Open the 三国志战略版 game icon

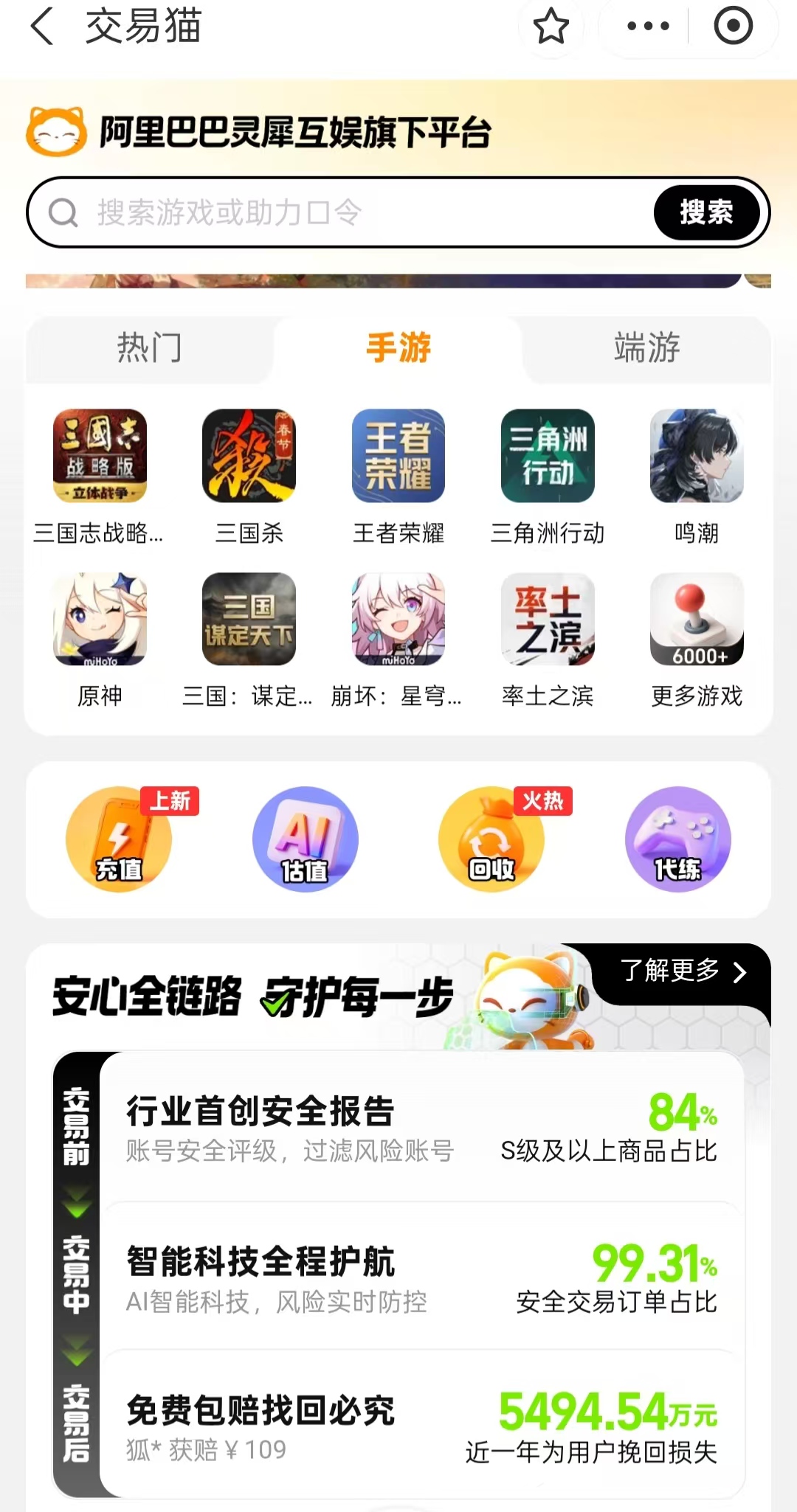pos(101,457)
